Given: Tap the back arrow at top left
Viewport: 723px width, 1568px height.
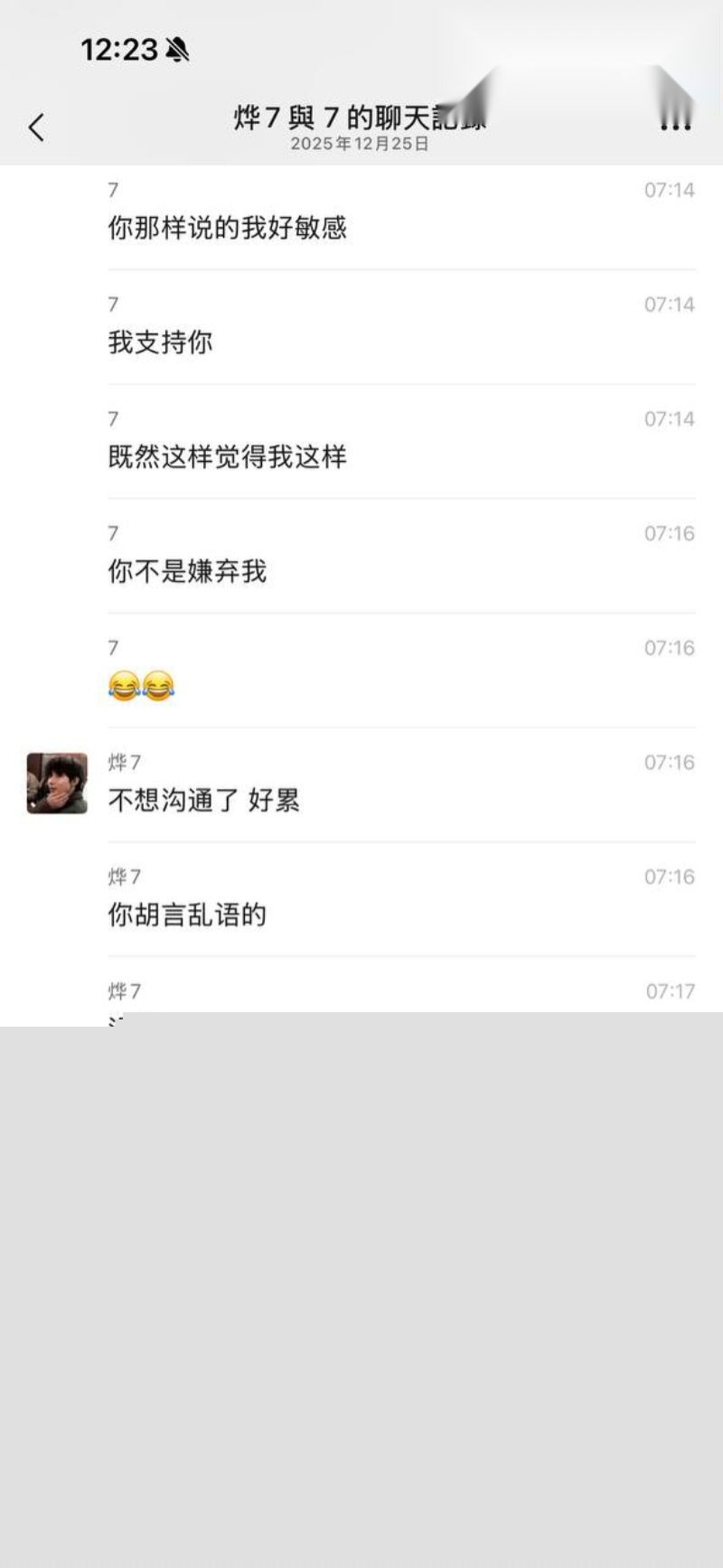Looking at the screenshot, I should (x=36, y=127).
